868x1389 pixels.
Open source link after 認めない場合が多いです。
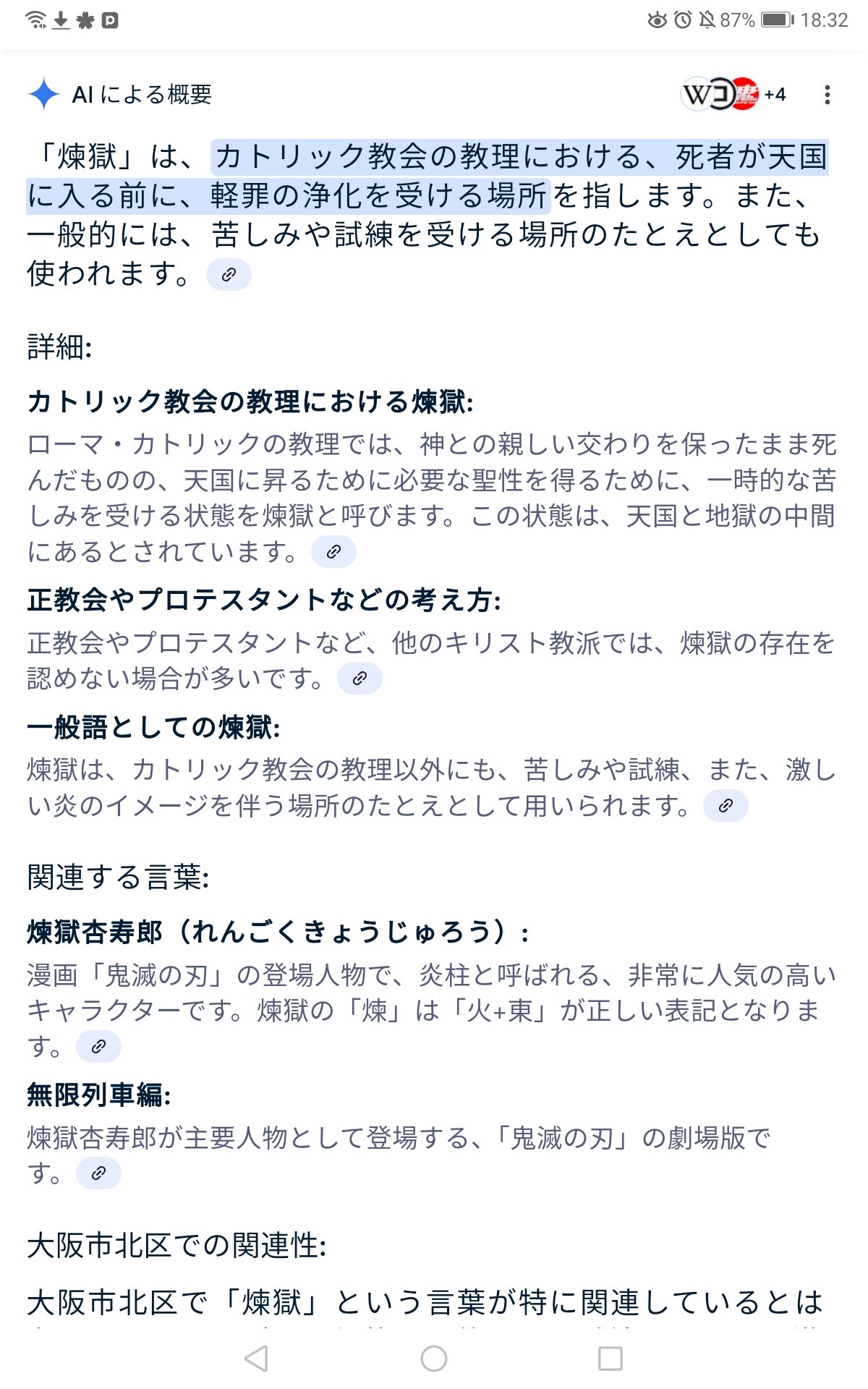click(x=359, y=679)
